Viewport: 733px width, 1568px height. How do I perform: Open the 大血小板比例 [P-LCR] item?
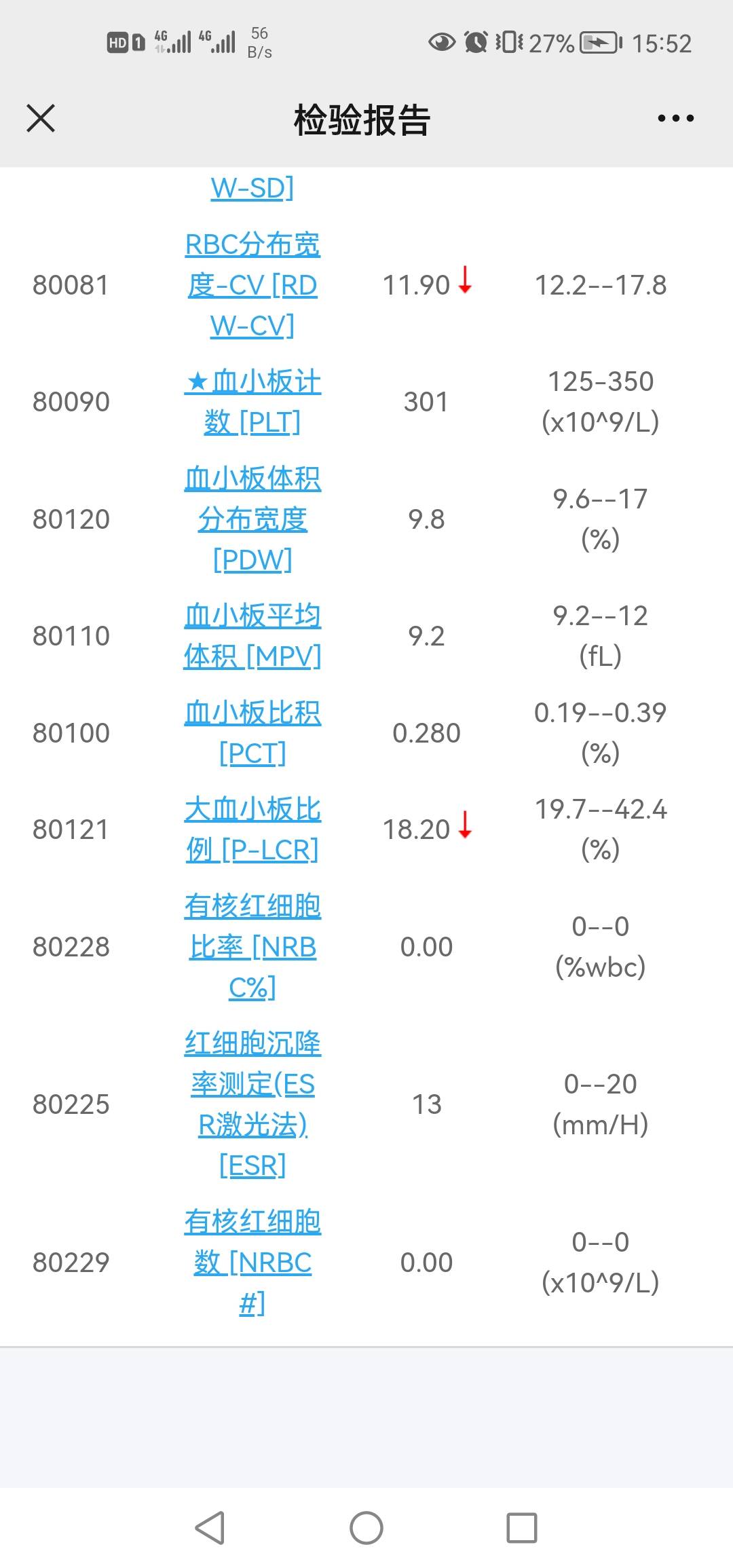(x=253, y=828)
